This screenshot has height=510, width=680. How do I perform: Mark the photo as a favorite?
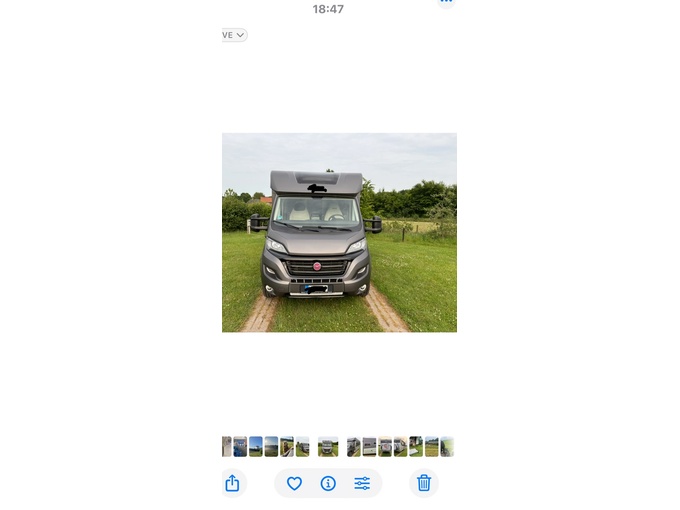[x=294, y=483]
